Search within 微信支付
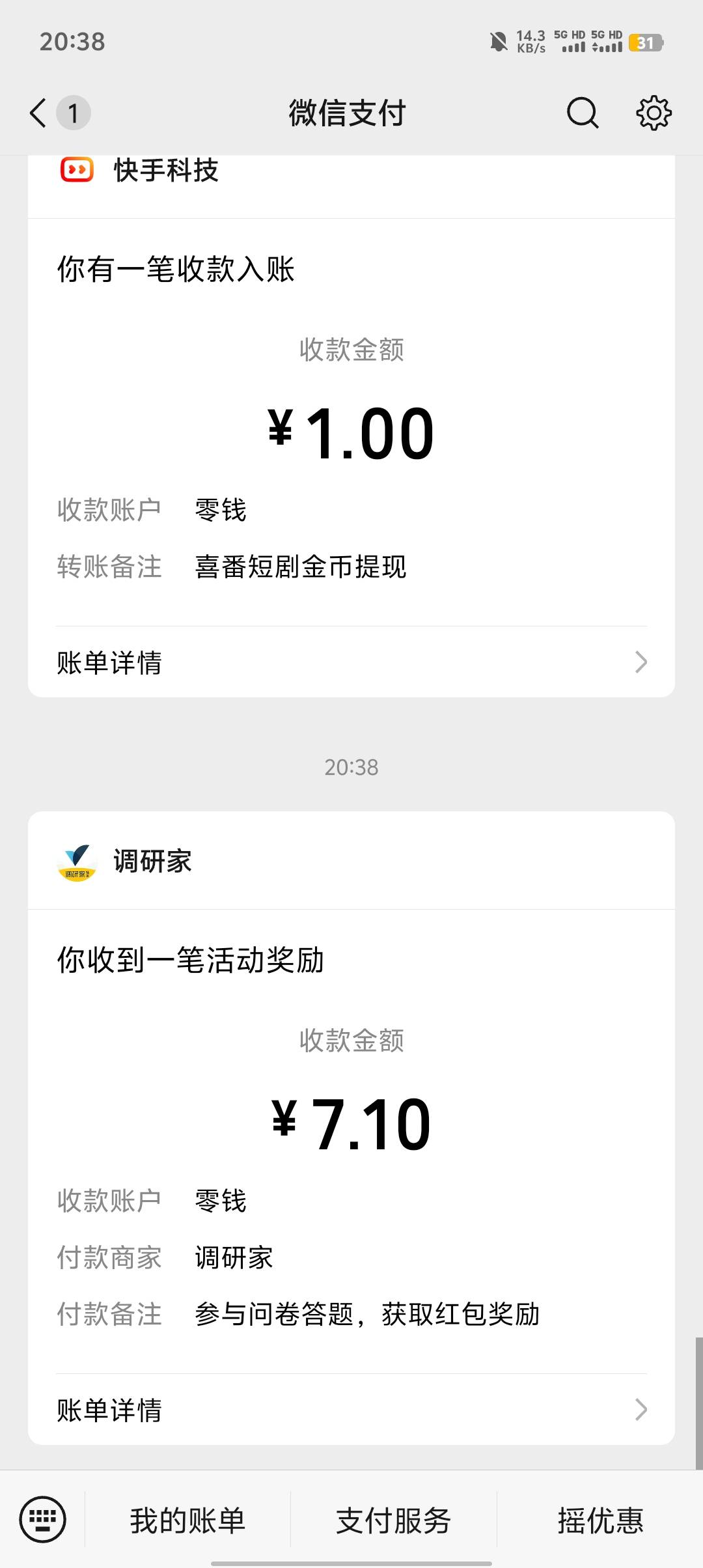 [x=582, y=113]
